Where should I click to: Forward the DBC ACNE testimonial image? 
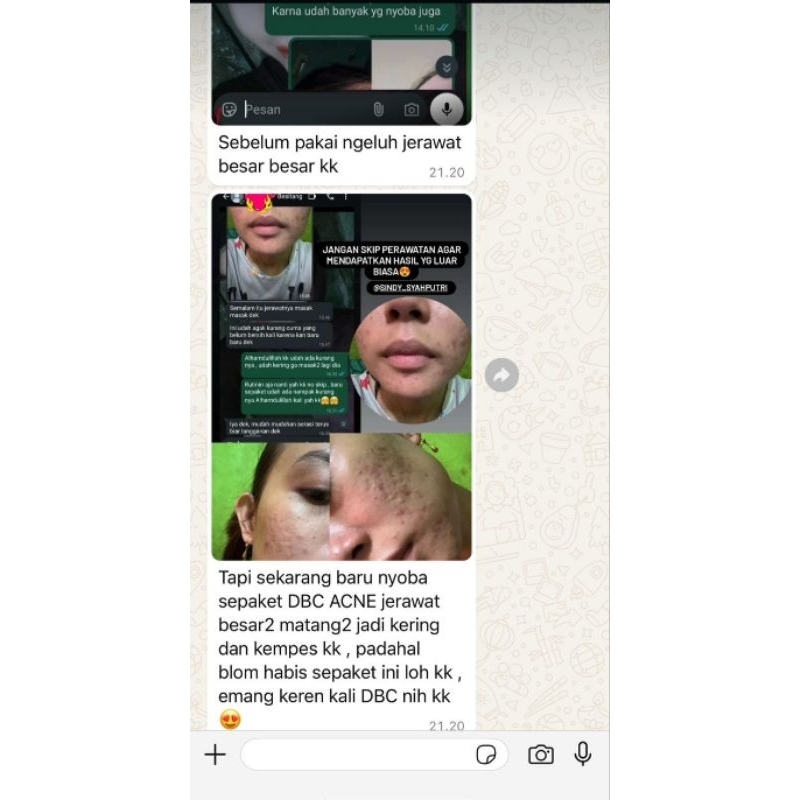click(x=501, y=375)
